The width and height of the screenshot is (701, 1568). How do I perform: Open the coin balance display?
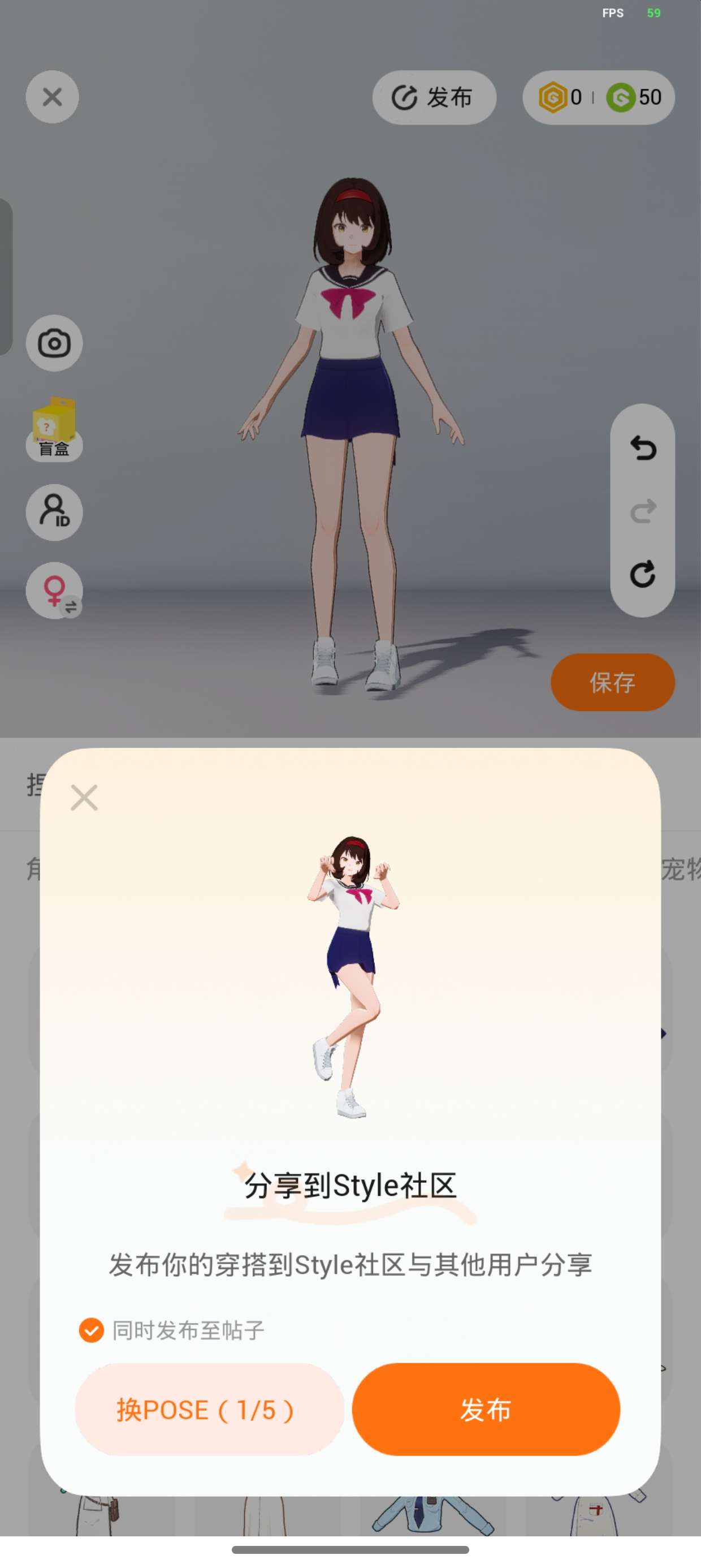click(598, 97)
